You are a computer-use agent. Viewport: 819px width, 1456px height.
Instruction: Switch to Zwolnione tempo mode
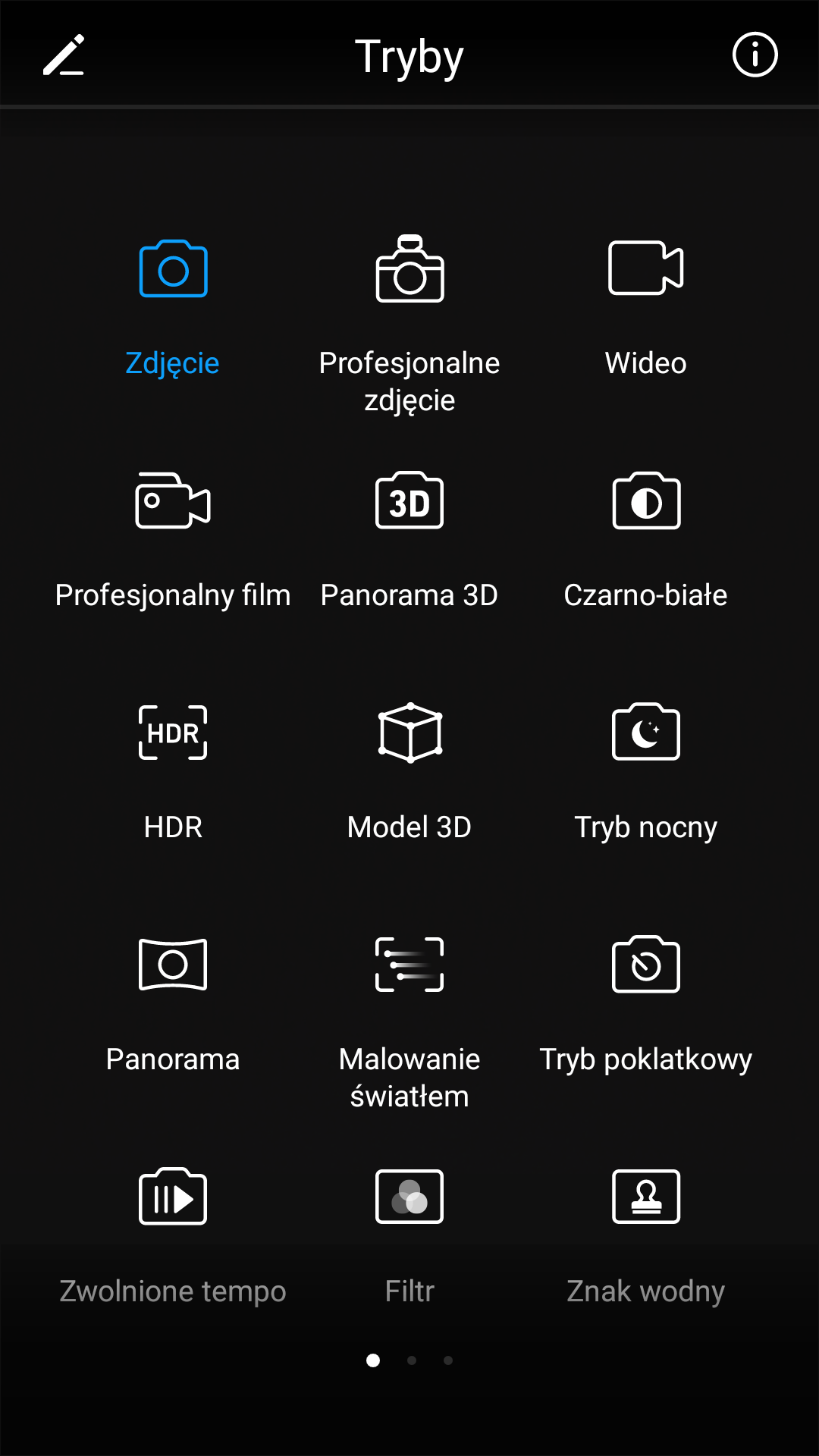173,1236
